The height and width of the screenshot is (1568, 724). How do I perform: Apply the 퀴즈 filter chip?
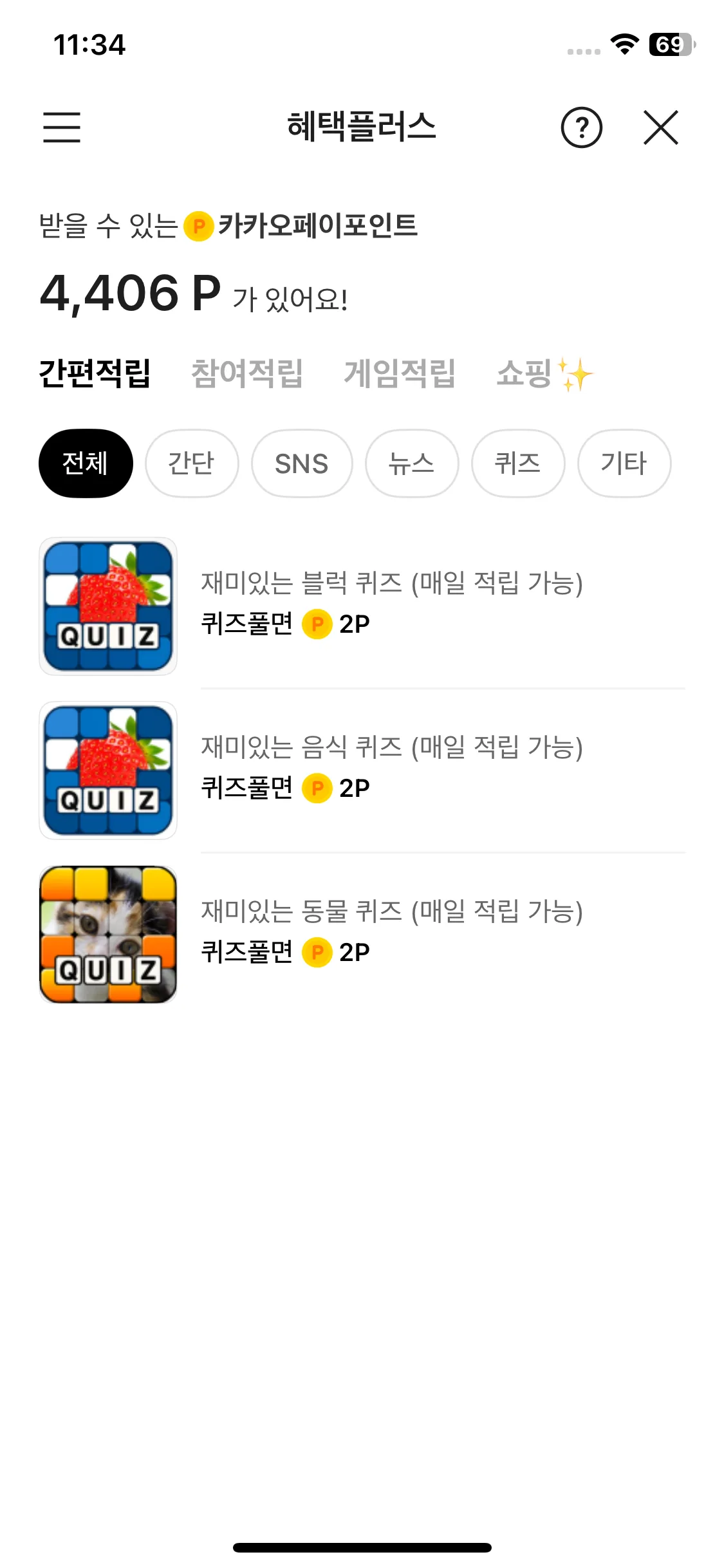click(x=518, y=463)
